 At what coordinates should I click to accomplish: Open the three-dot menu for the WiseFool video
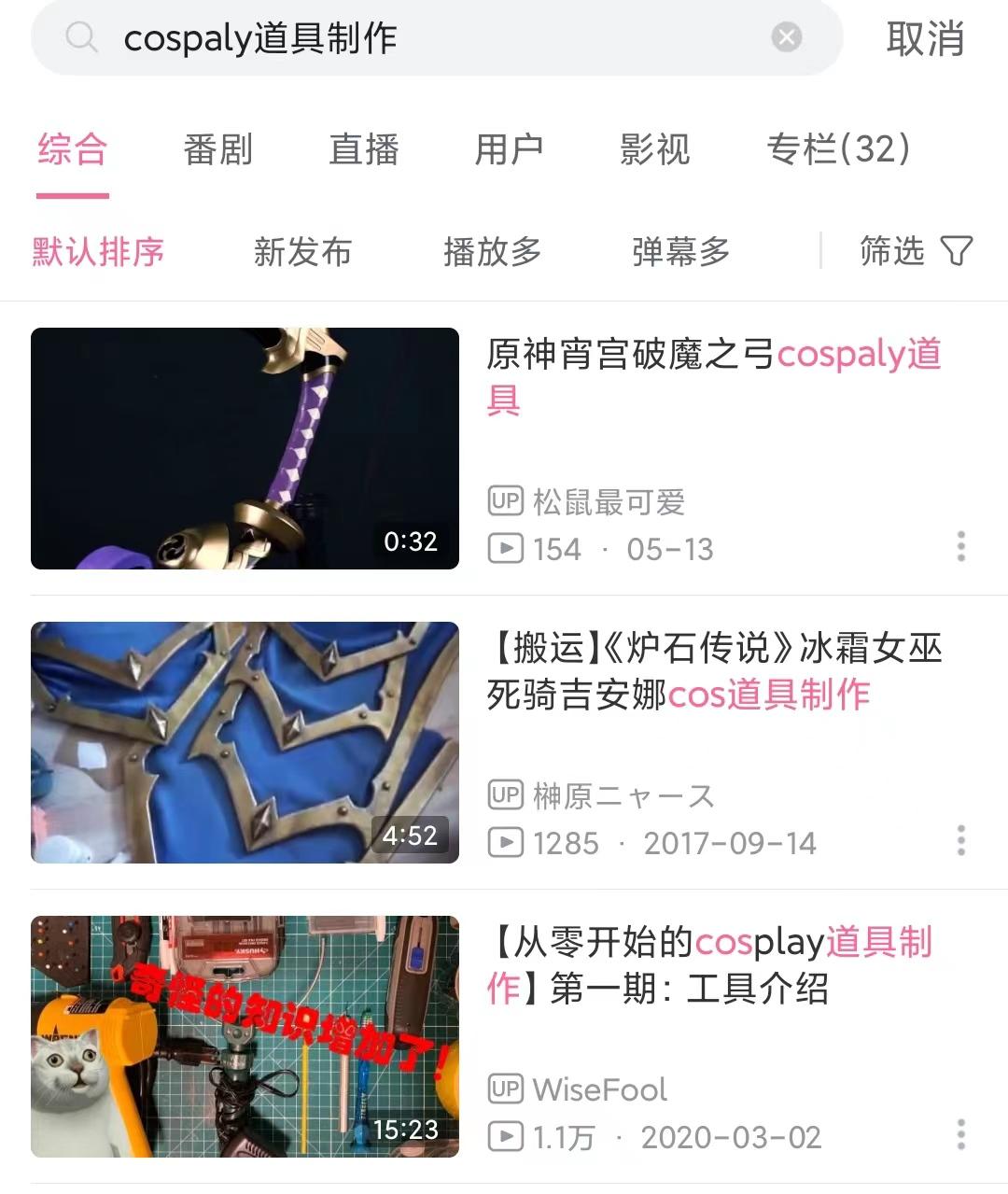tap(960, 1135)
